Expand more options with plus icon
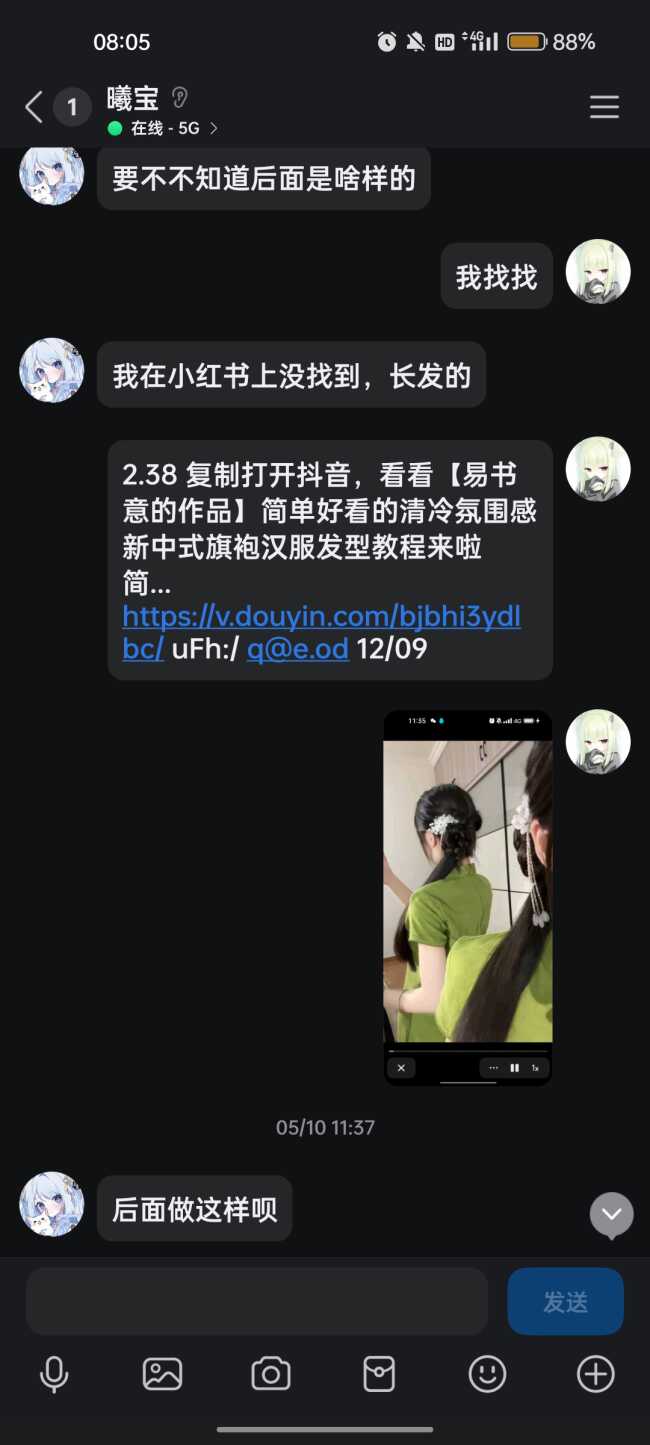The image size is (650, 1445). click(595, 1374)
